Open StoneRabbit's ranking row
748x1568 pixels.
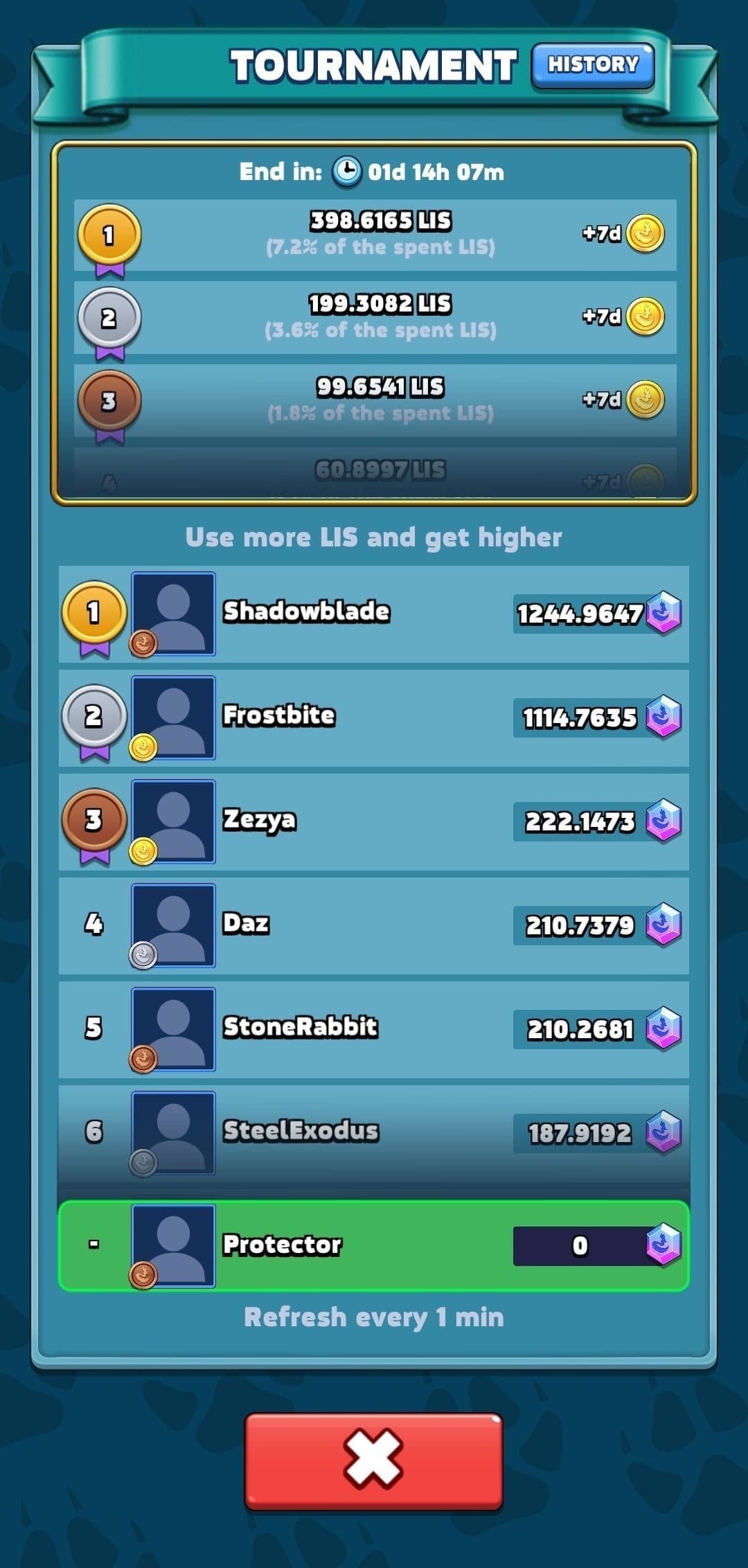click(374, 1029)
